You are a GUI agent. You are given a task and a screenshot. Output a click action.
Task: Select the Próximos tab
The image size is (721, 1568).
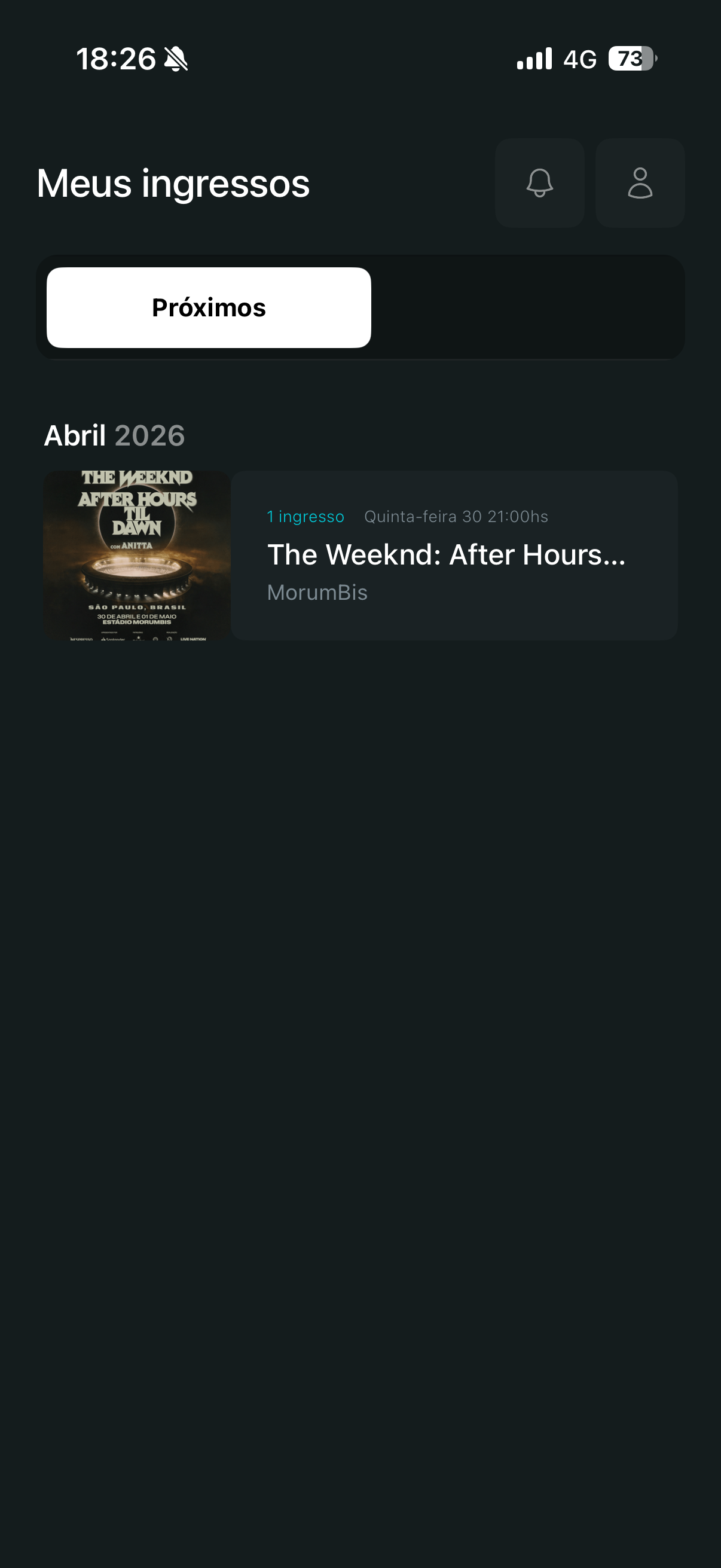click(x=209, y=307)
